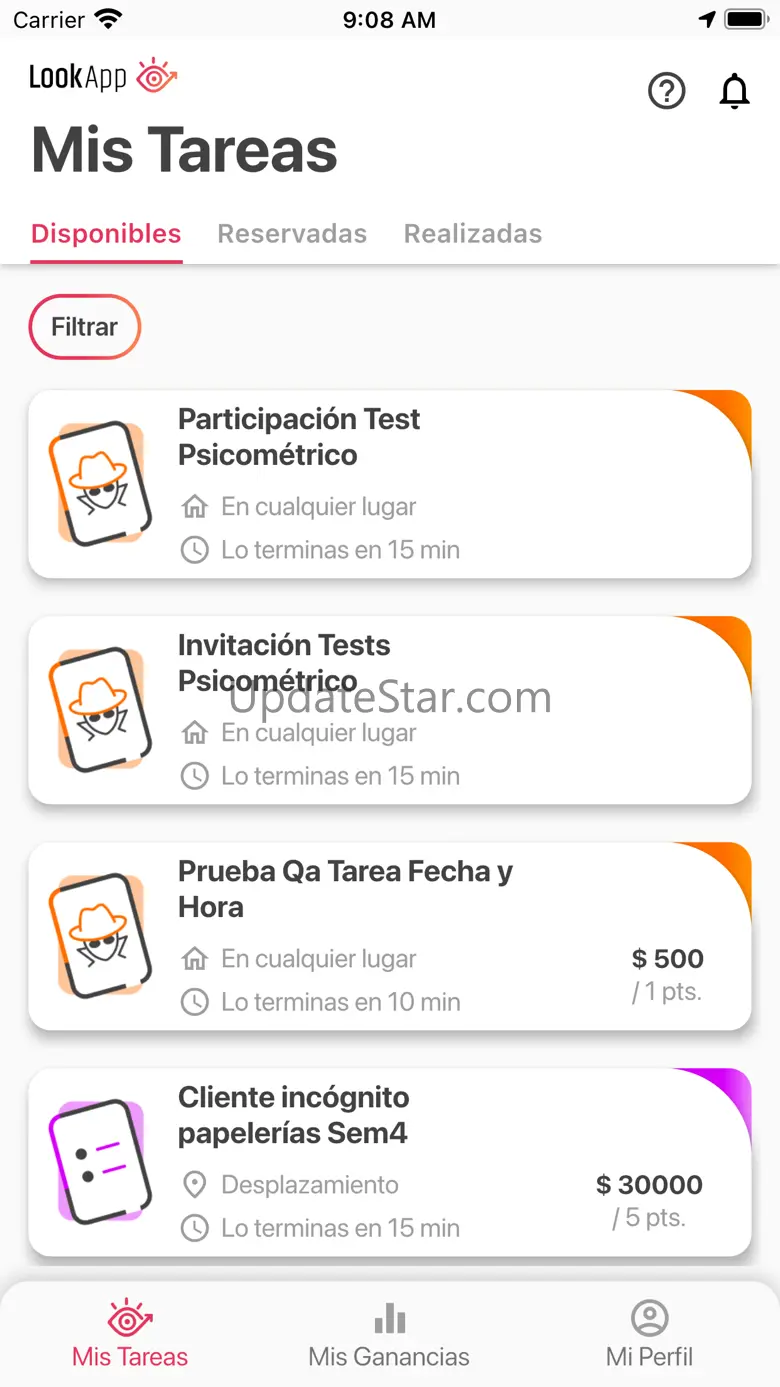Go to Mis Ganancias in the bottom bar

coord(389,1335)
